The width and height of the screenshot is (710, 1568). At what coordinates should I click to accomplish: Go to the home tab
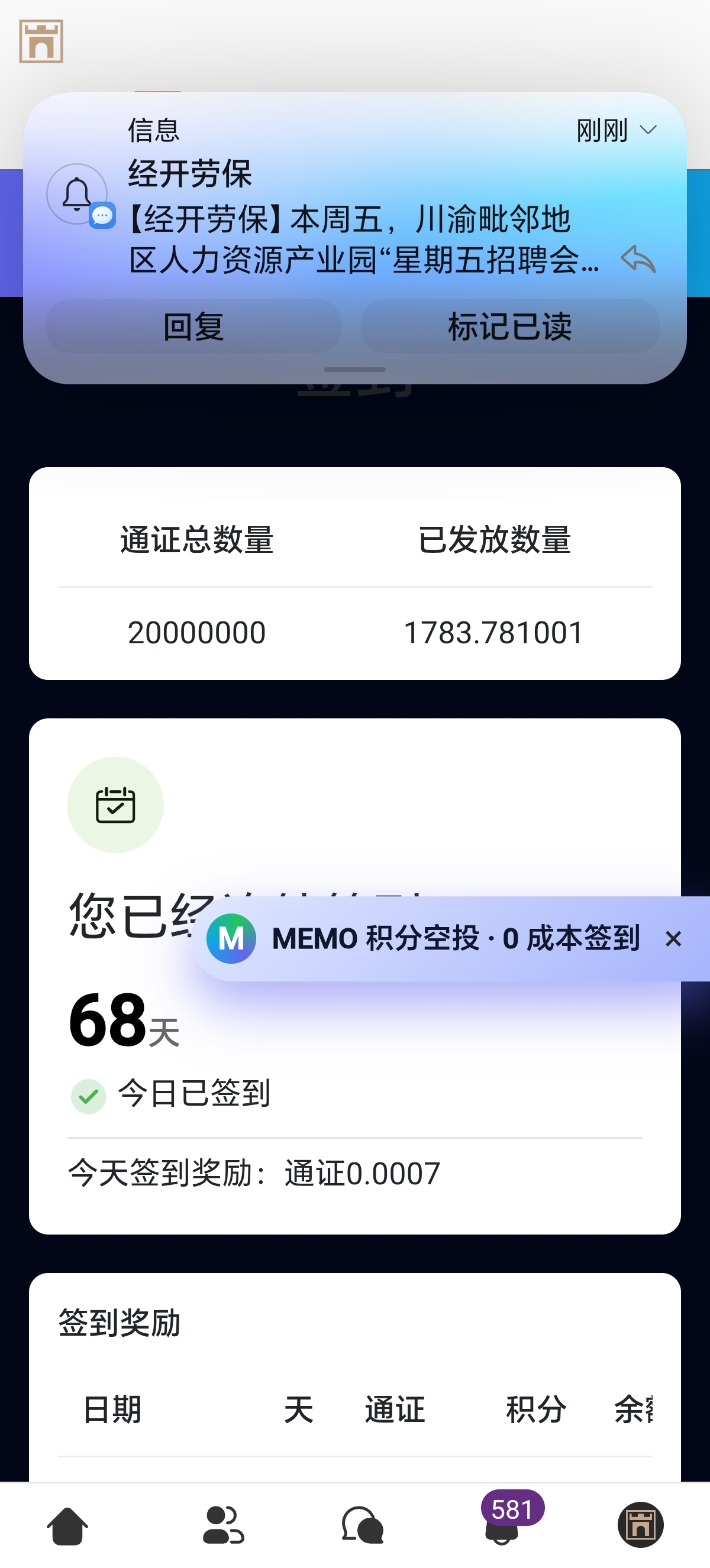click(x=67, y=1525)
